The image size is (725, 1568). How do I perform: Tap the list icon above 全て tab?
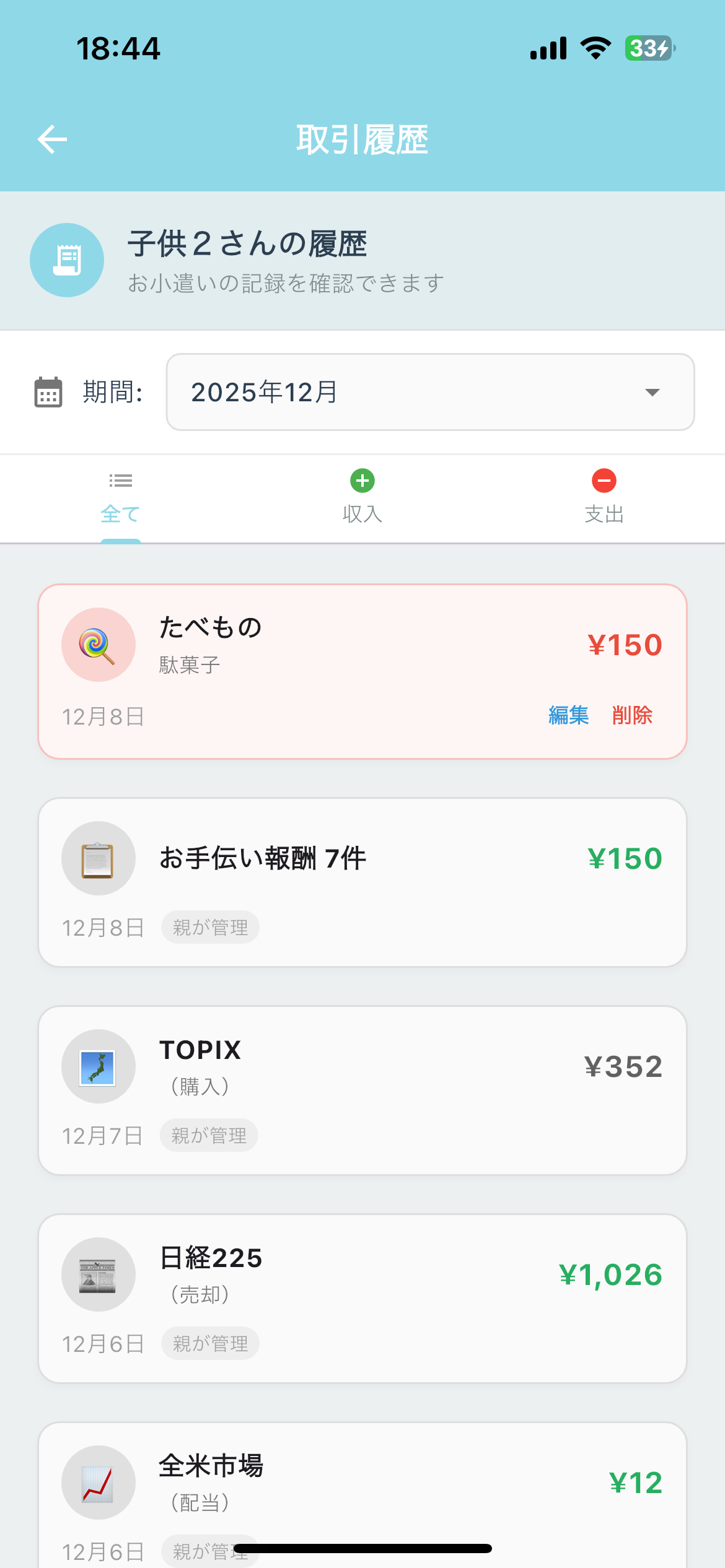tap(120, 480)
